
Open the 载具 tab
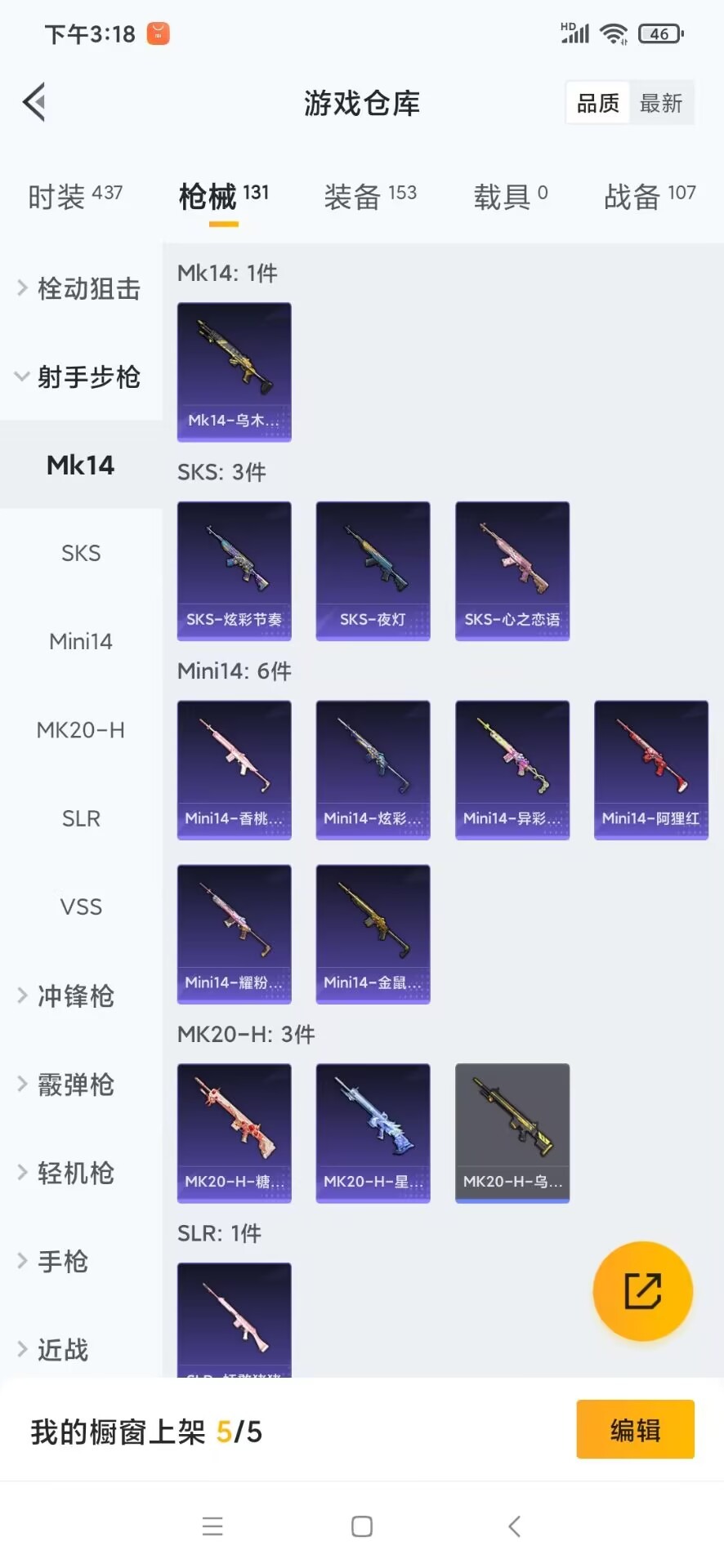pos(511,196)
